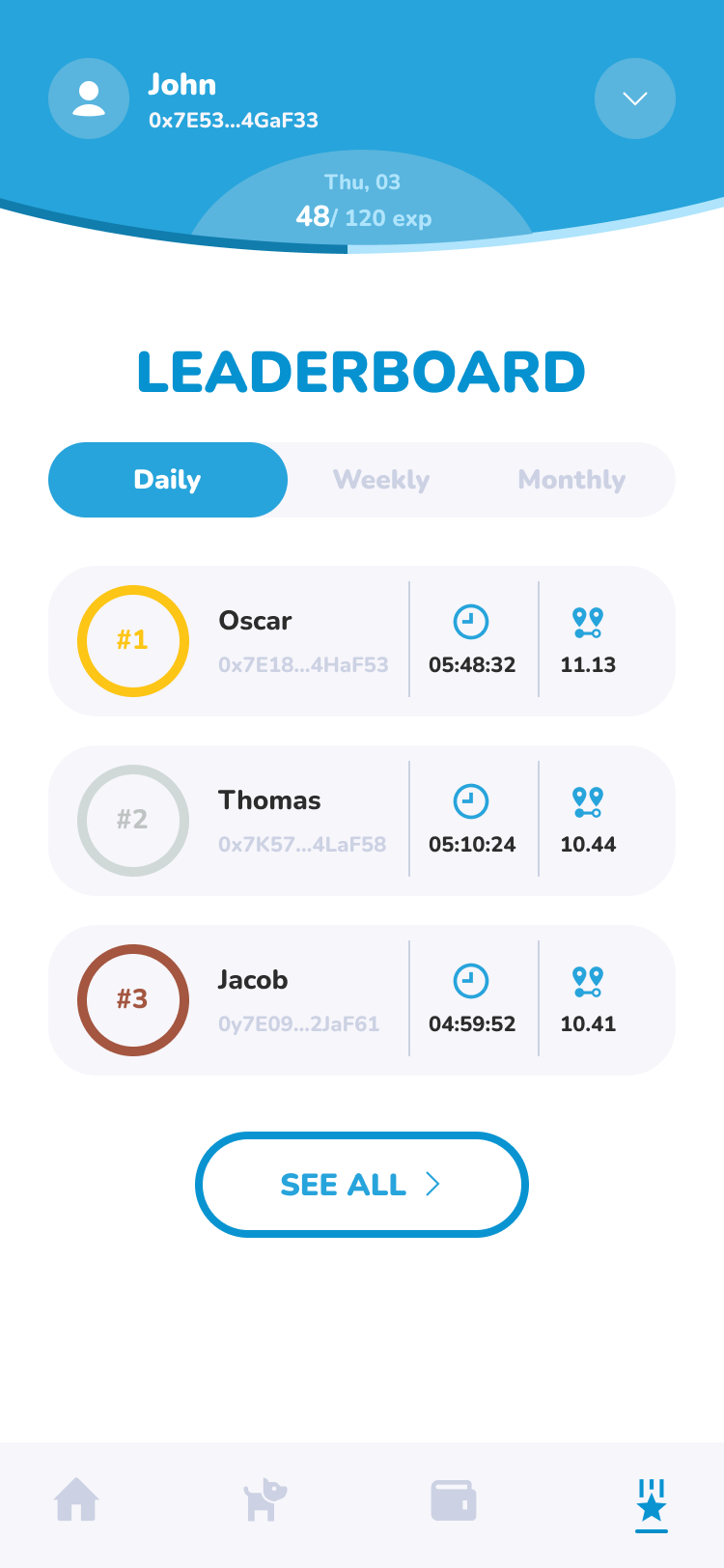Tap the SEE ALL button
This screenshot has width=724, height=1568.
[361, 1185]
